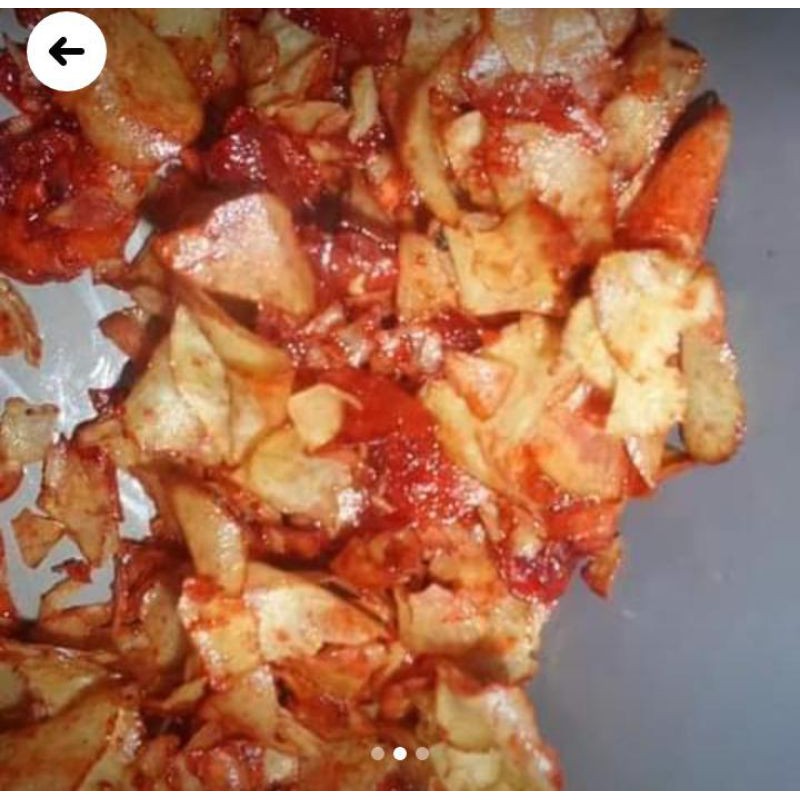Viewport: 800px width, 800px height.
Task: Tap the image page indicator dots
Action: pos(400,753)
